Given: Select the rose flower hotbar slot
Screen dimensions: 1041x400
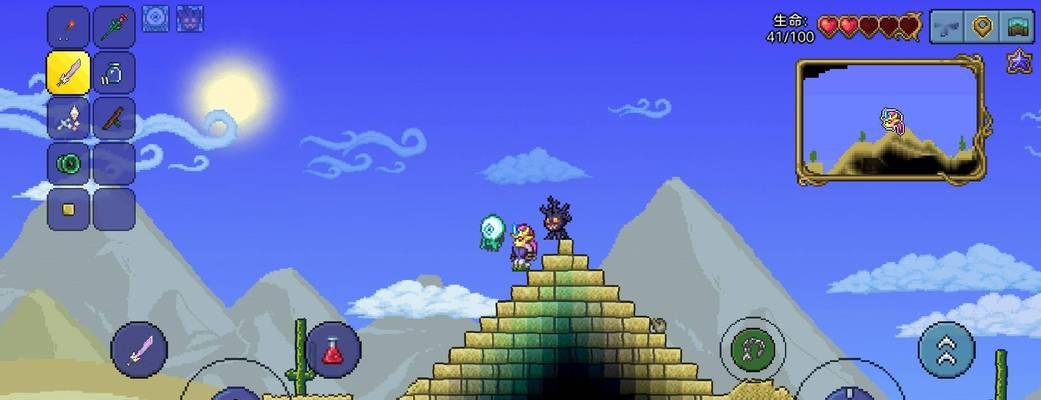Looking at the screenshot, I should 114,27.
